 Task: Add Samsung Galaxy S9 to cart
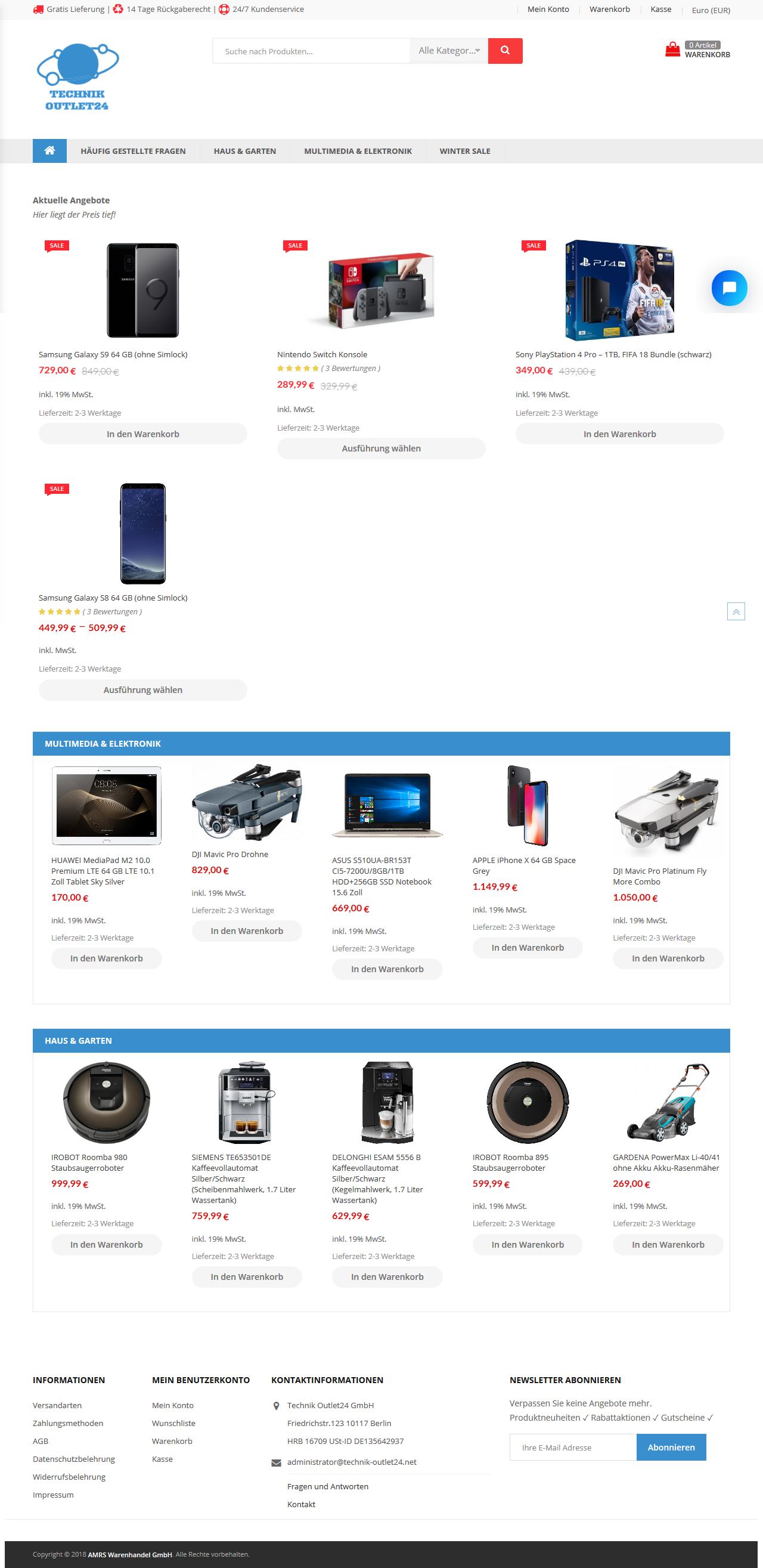click(143, 434)
